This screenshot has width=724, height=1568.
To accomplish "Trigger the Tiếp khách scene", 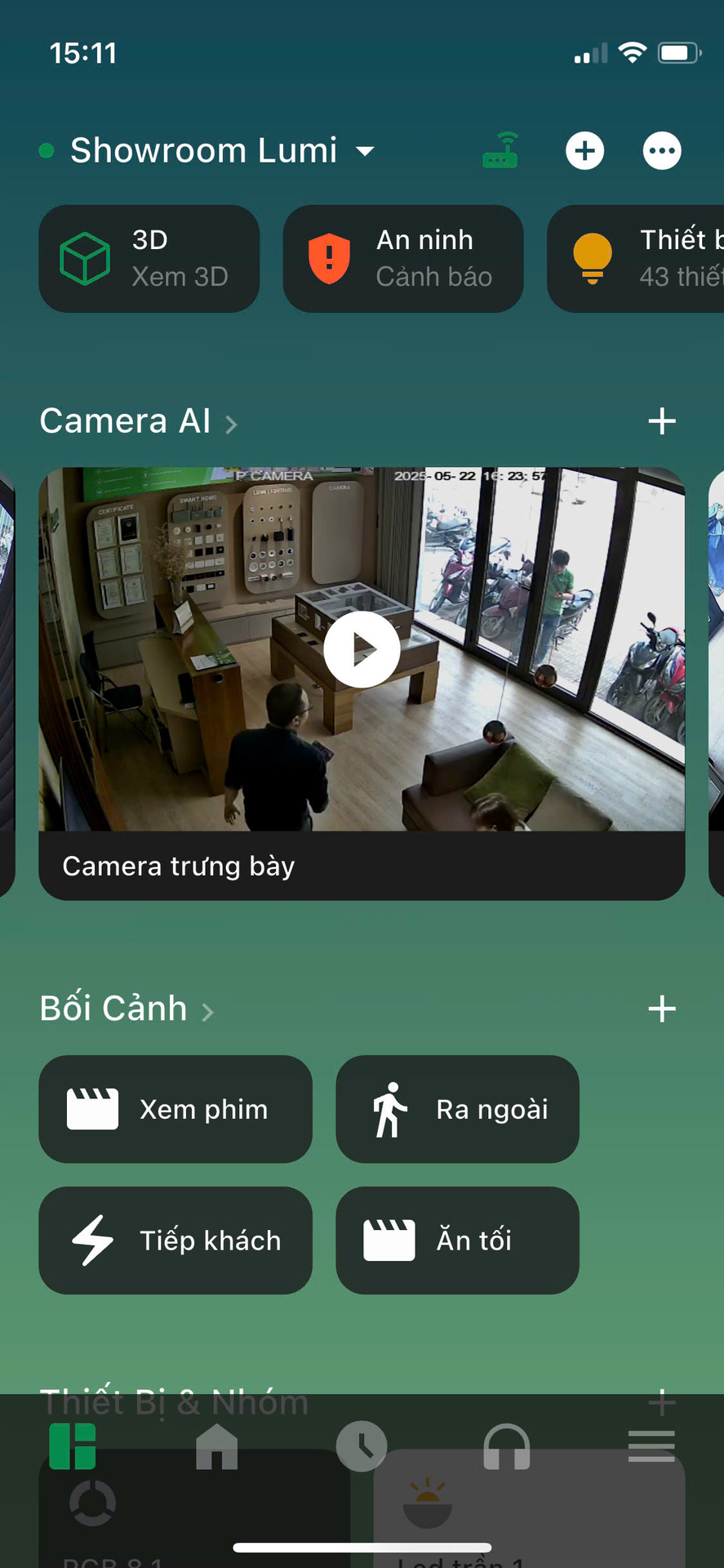I will [x=175, y=1240].
